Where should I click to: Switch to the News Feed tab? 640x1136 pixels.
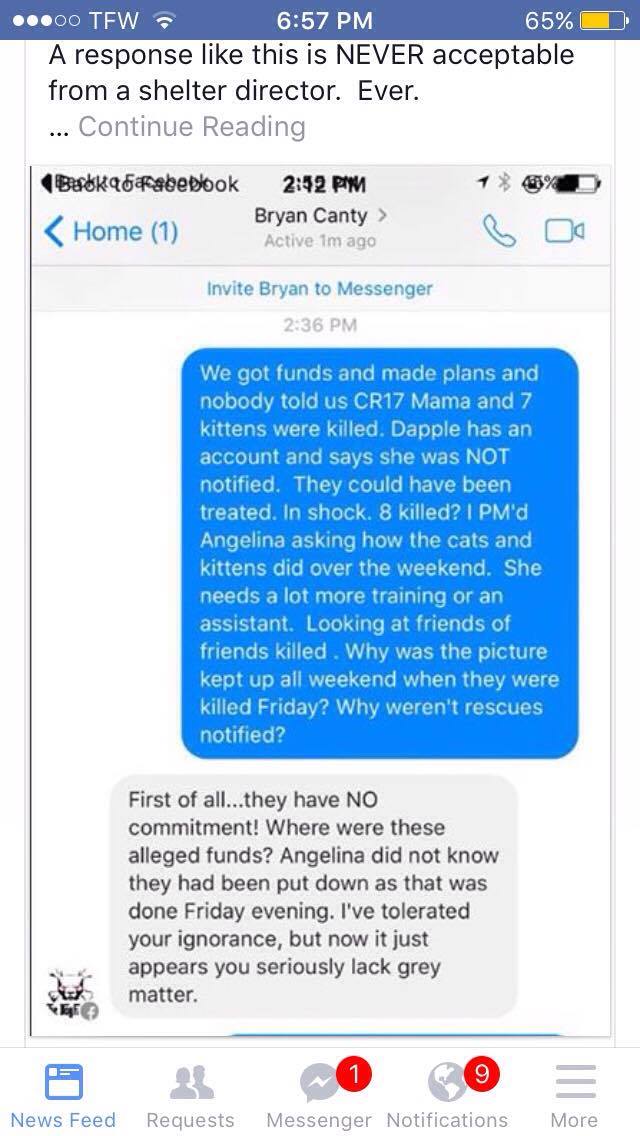point(63,1094)
